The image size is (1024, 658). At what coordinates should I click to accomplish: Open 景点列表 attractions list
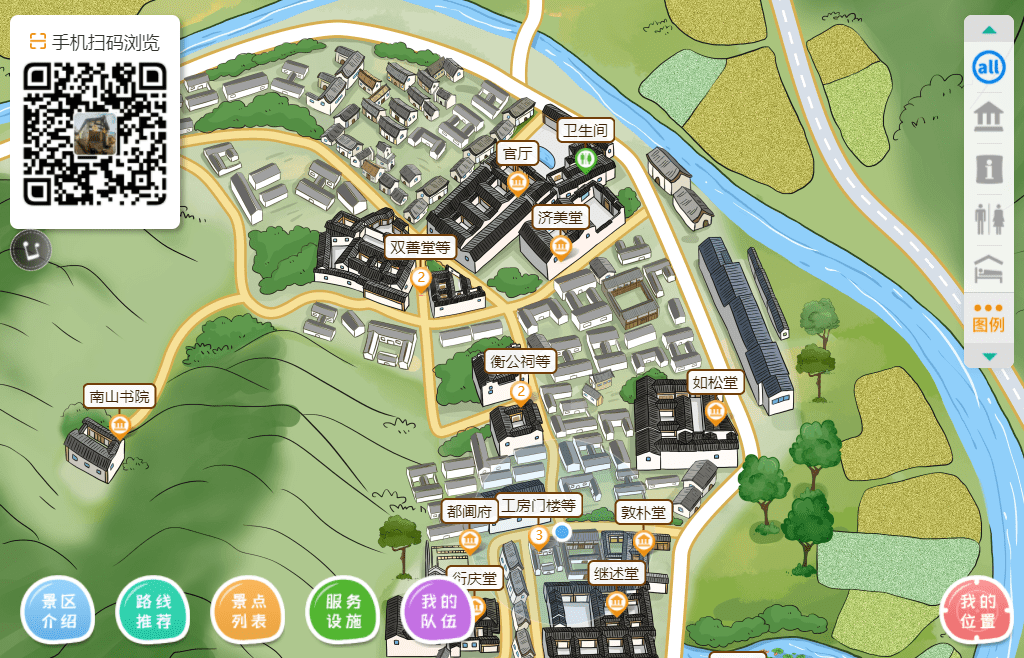click(x=248, y=612)
